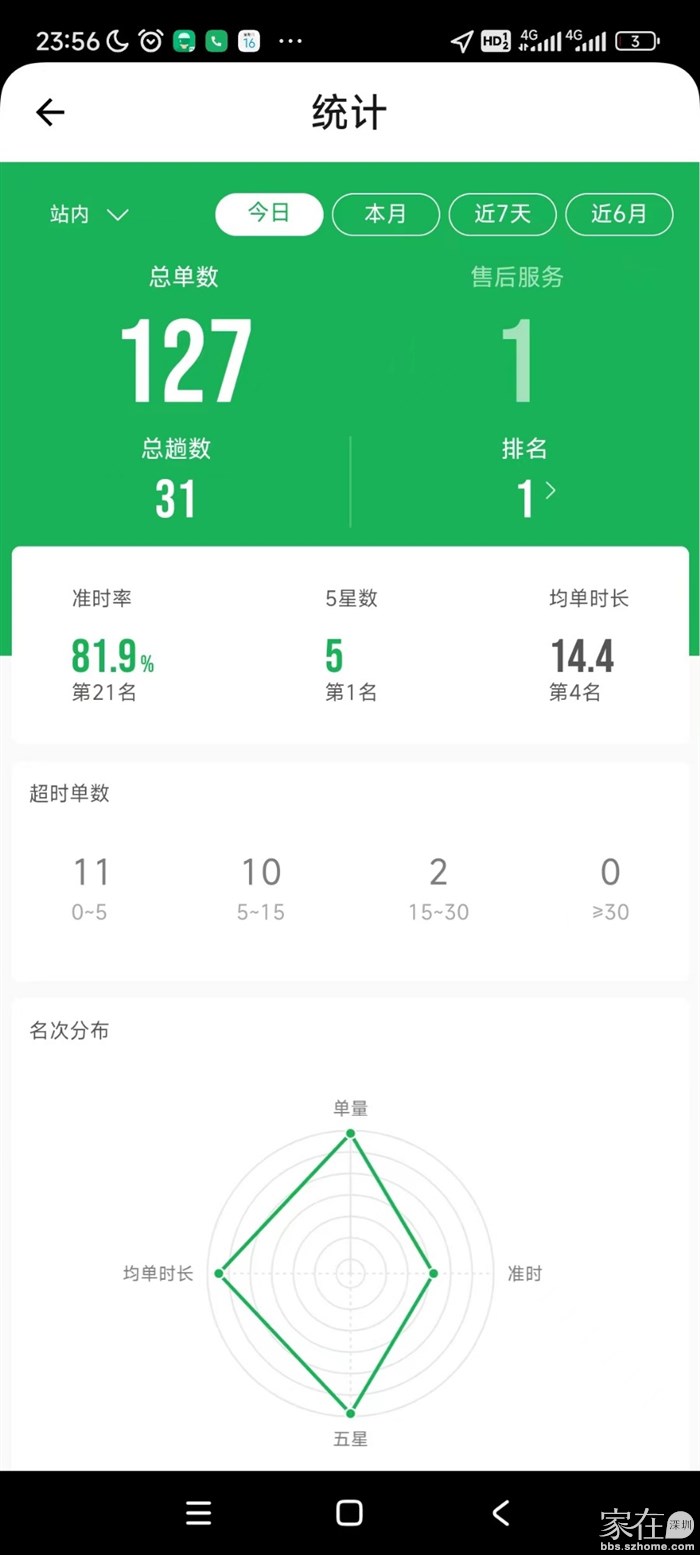
Task: Go back using the top-left arrow
Action: [x=50, y=112]
